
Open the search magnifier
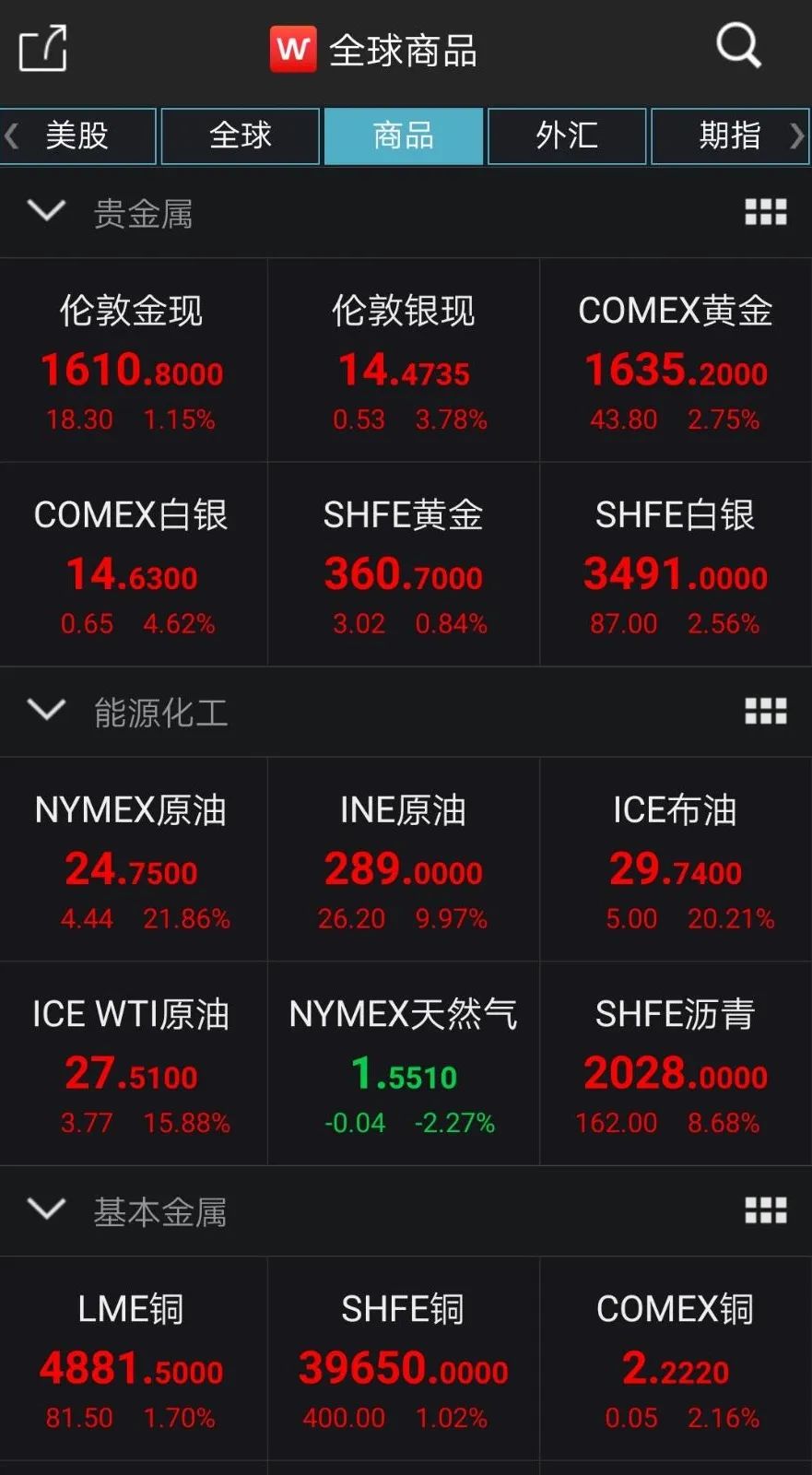[738, 45]
